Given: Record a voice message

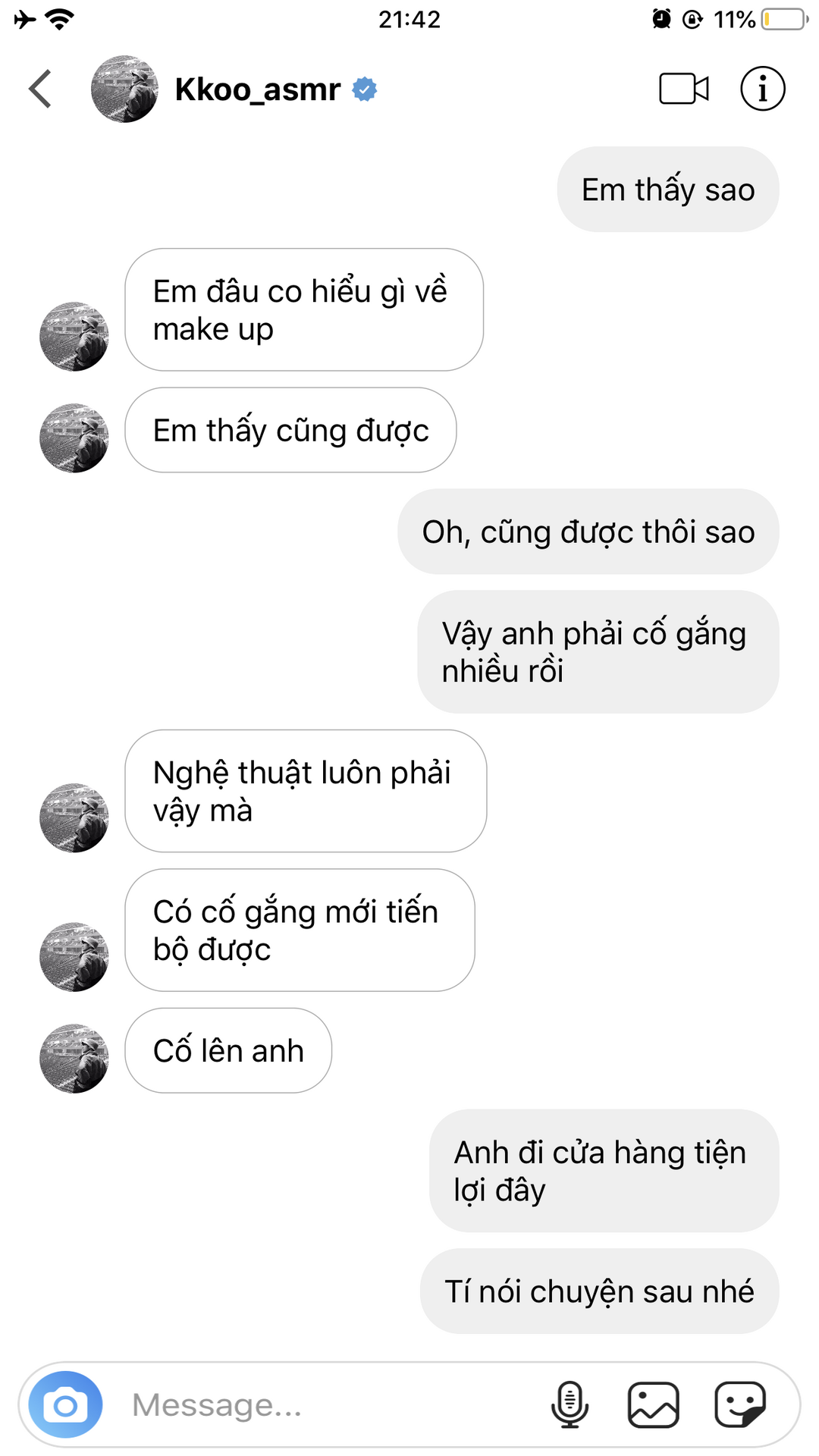Looking at the screenshot, I should pos(570,1405).
